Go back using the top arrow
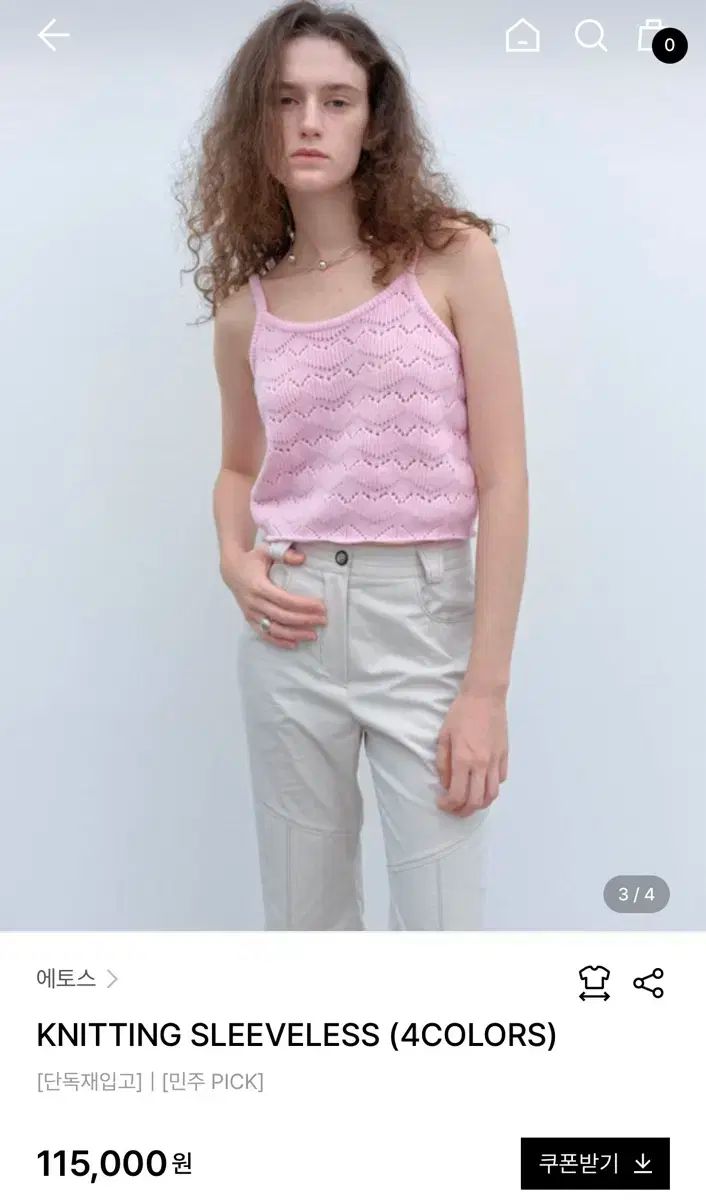 53,36
